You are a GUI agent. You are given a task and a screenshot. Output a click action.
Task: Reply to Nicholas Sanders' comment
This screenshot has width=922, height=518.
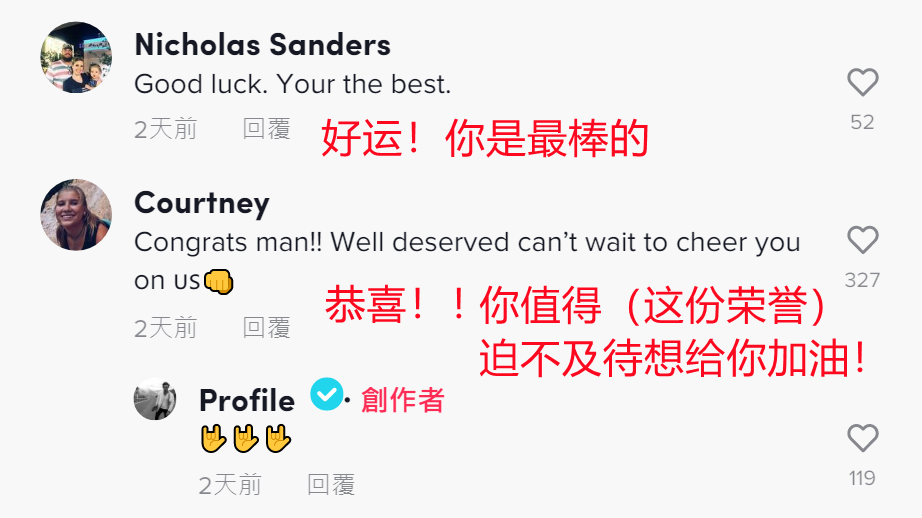coord(267,129)
